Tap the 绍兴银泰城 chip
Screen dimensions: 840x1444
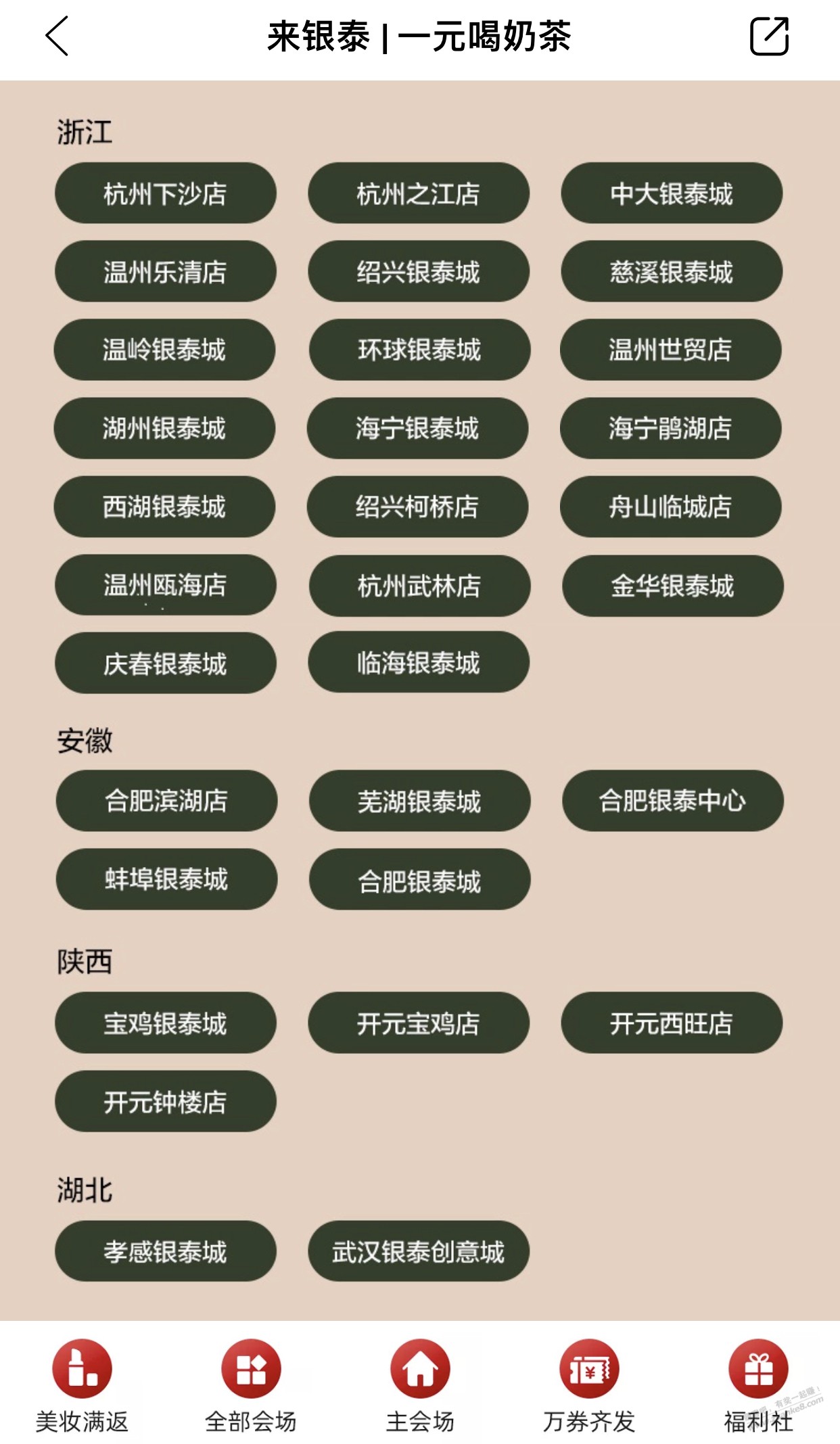[x=419, y=272]
